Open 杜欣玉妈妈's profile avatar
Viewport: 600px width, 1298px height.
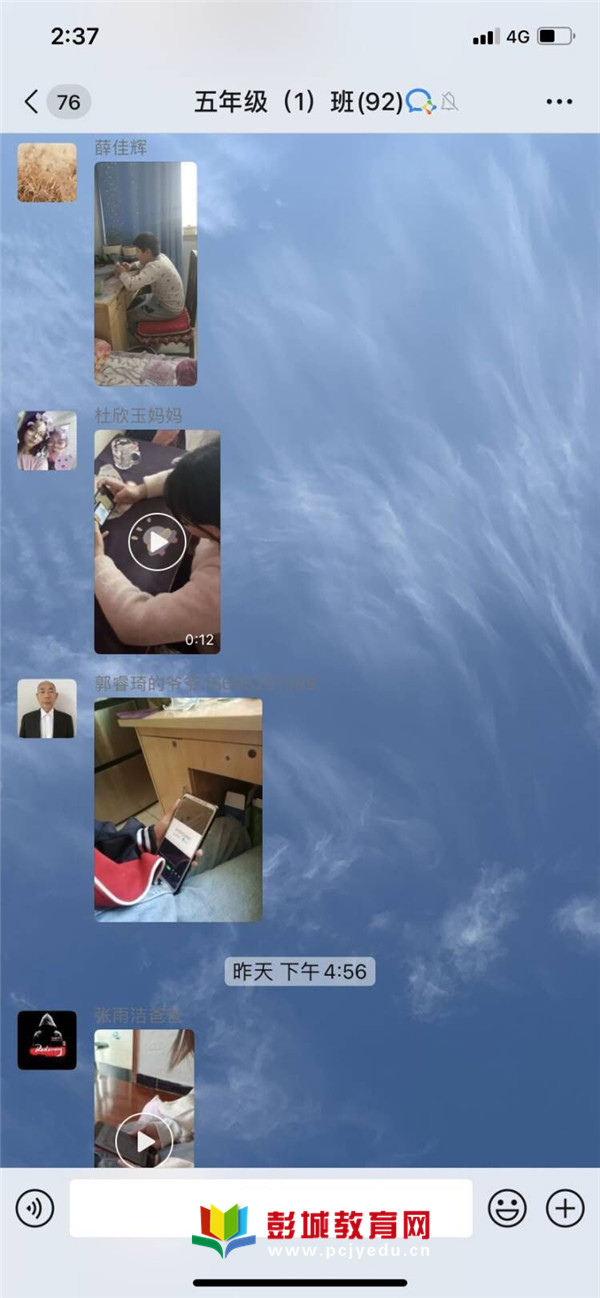[47, 440]
